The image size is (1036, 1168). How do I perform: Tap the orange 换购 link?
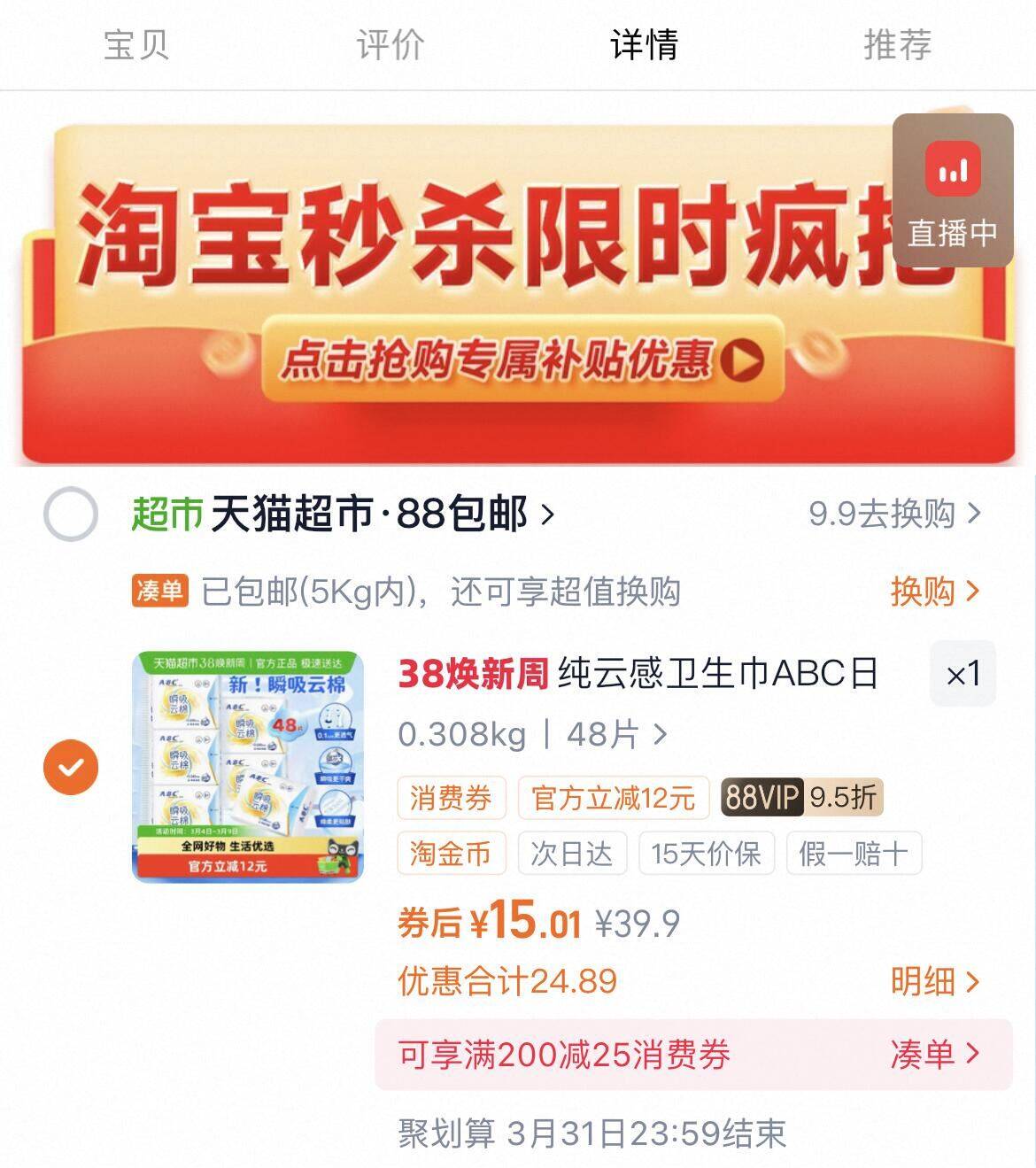(935, 591)
